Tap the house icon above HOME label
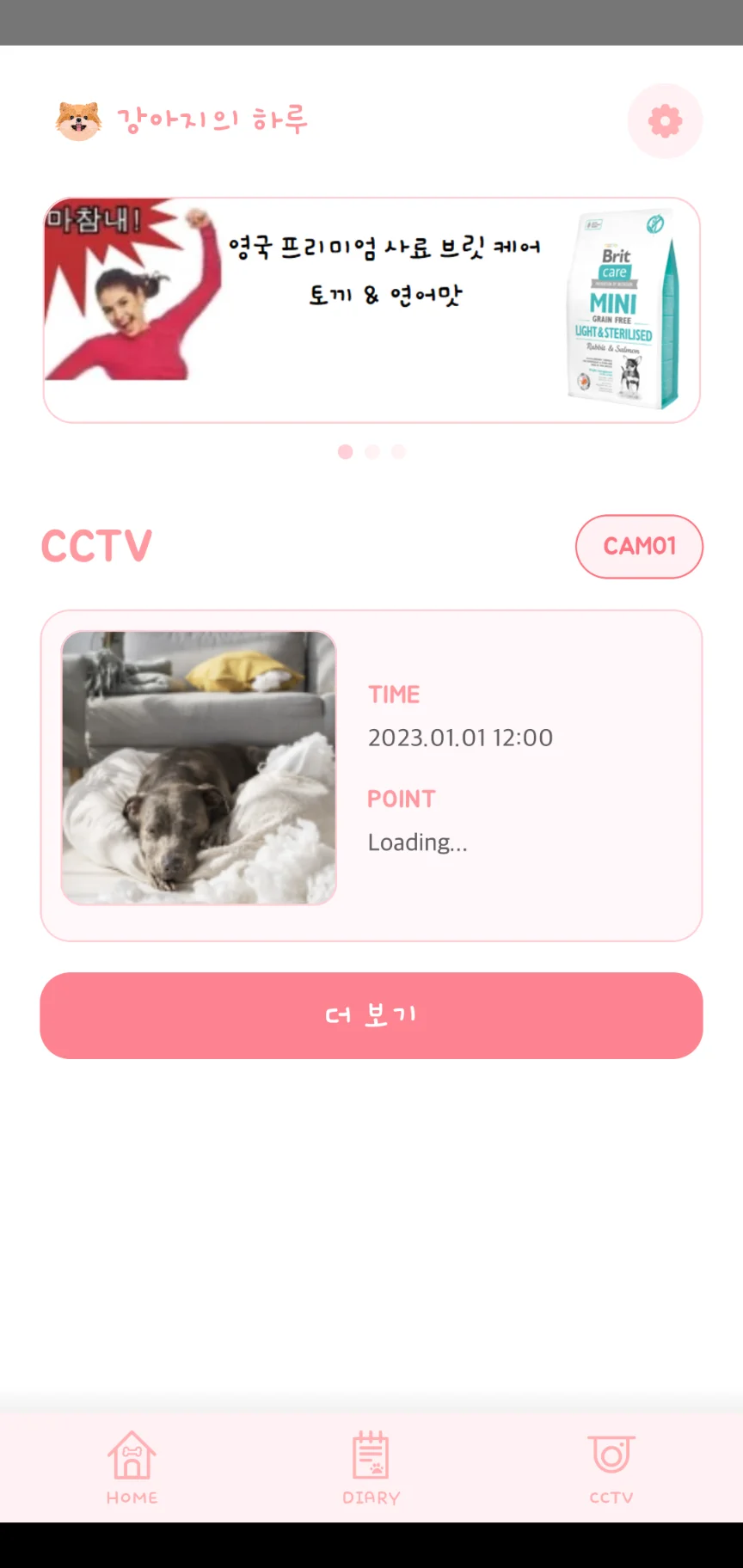The image size is (743, 1568). pyautogui.click(x=131, y=1453)
